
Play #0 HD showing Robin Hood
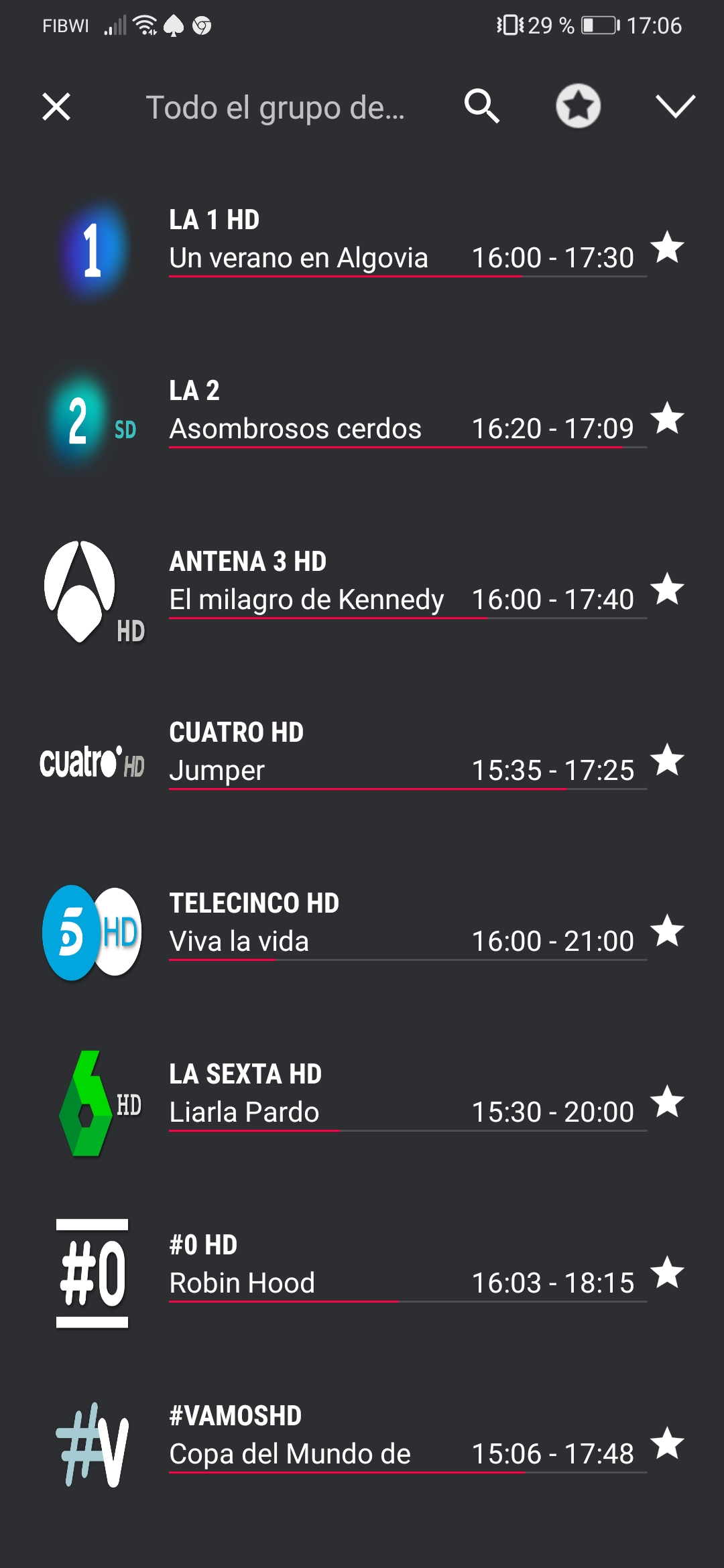(335, 1266)
